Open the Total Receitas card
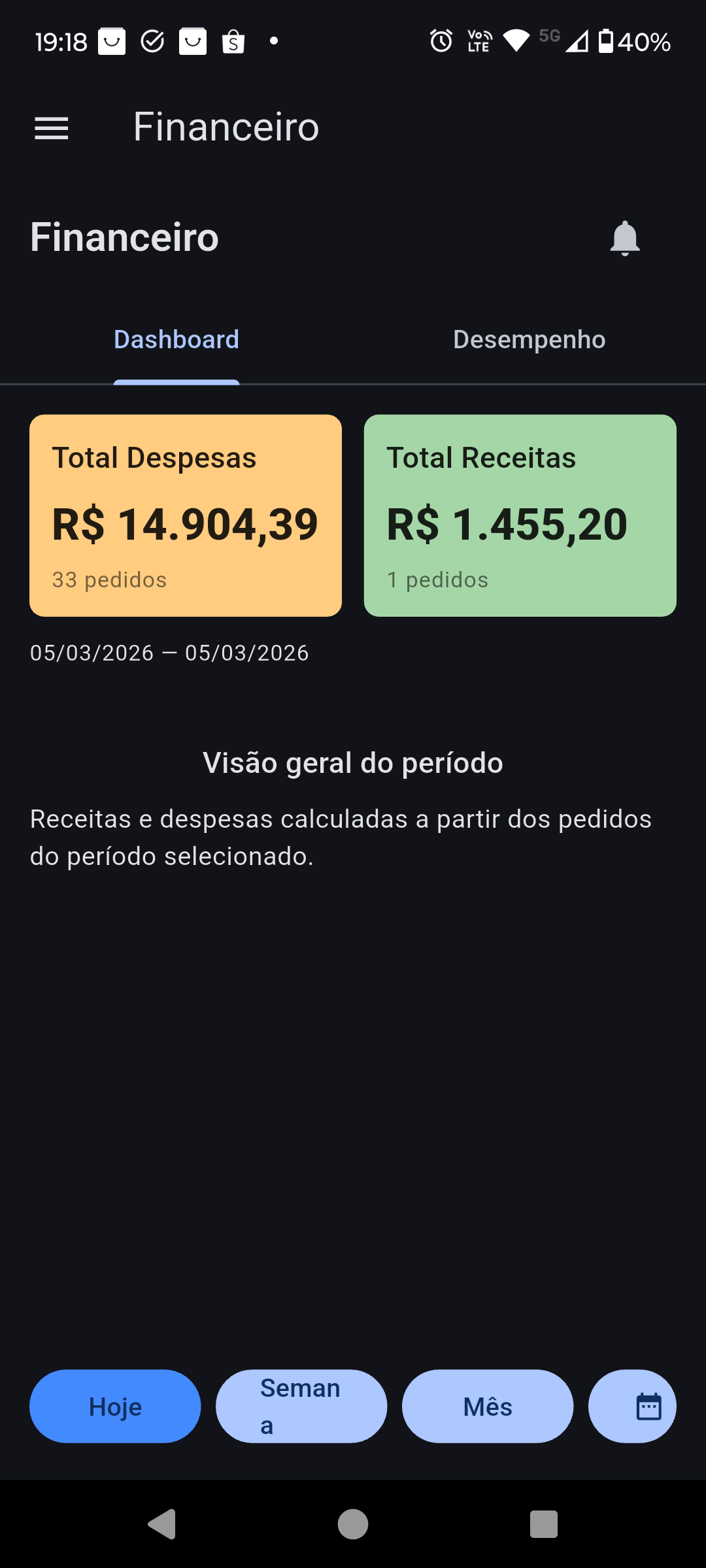Screen dimensions: 706x1568 point(520,514)
